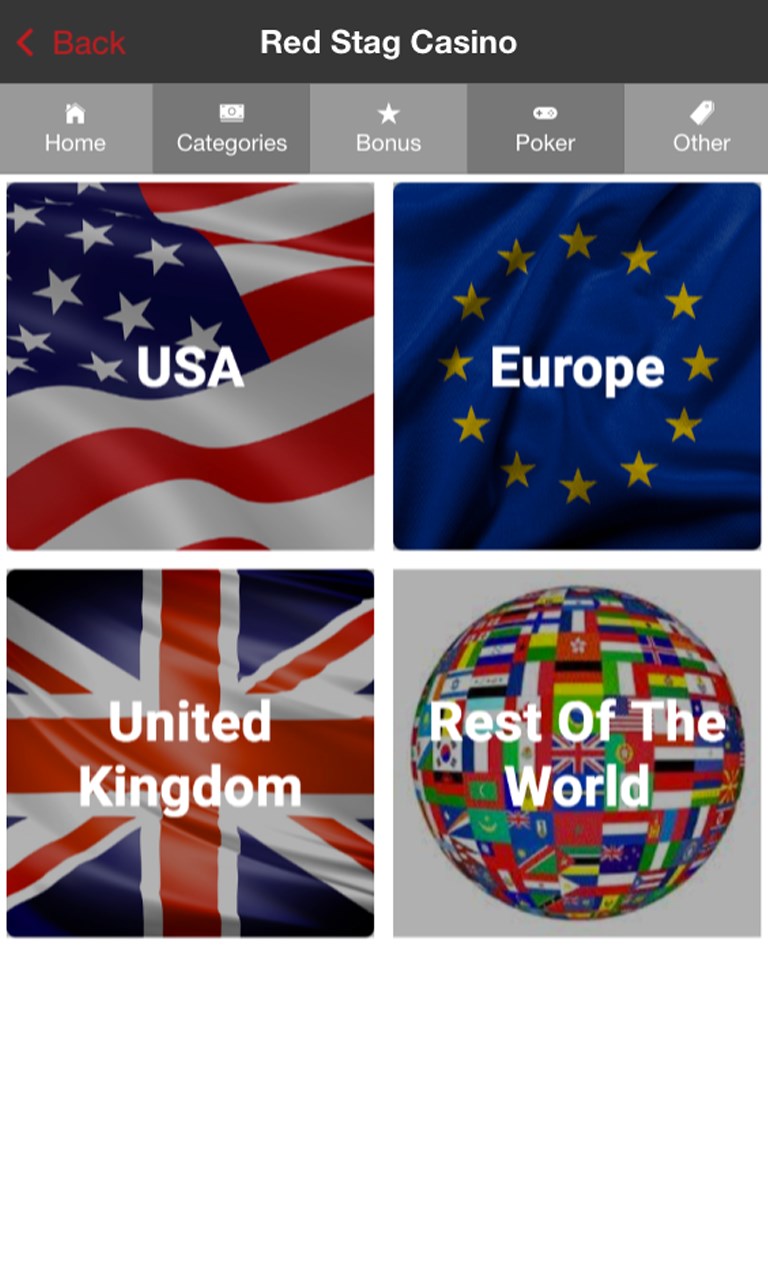This screenshot has height=1280, width=768.
Task: Select the Categories tab
Action: tap(231, 129)
